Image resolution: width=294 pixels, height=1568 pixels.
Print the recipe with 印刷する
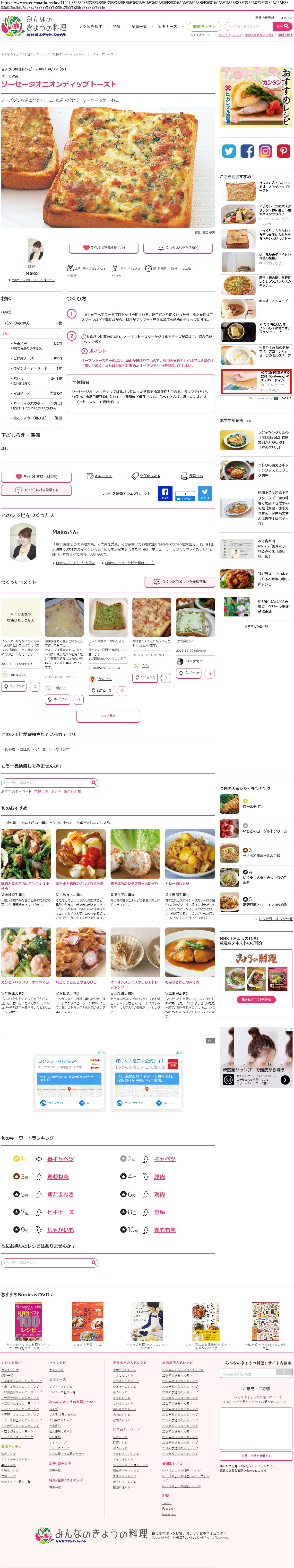tap(192, 476)
